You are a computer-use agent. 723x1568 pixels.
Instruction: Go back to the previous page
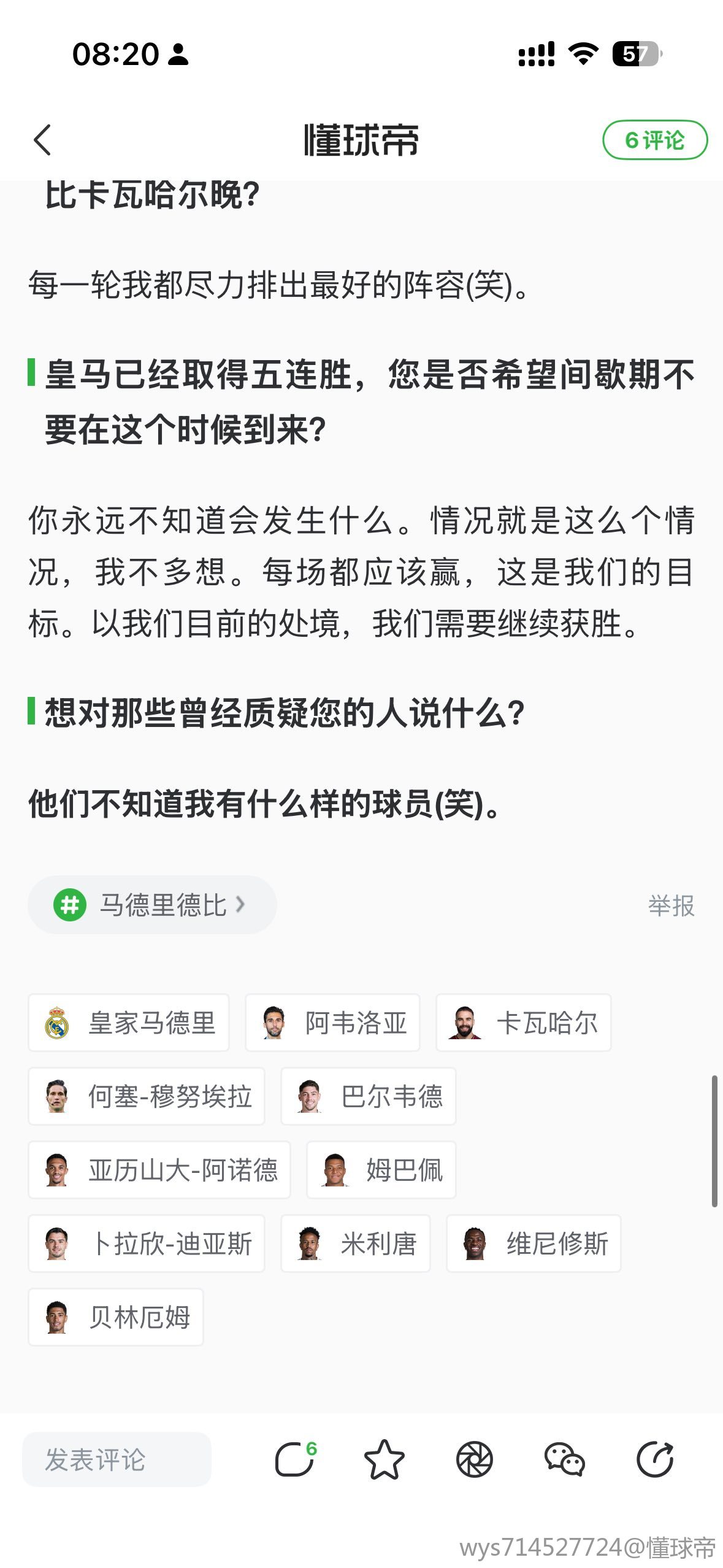pyautogui.click(x=42, y=140)
